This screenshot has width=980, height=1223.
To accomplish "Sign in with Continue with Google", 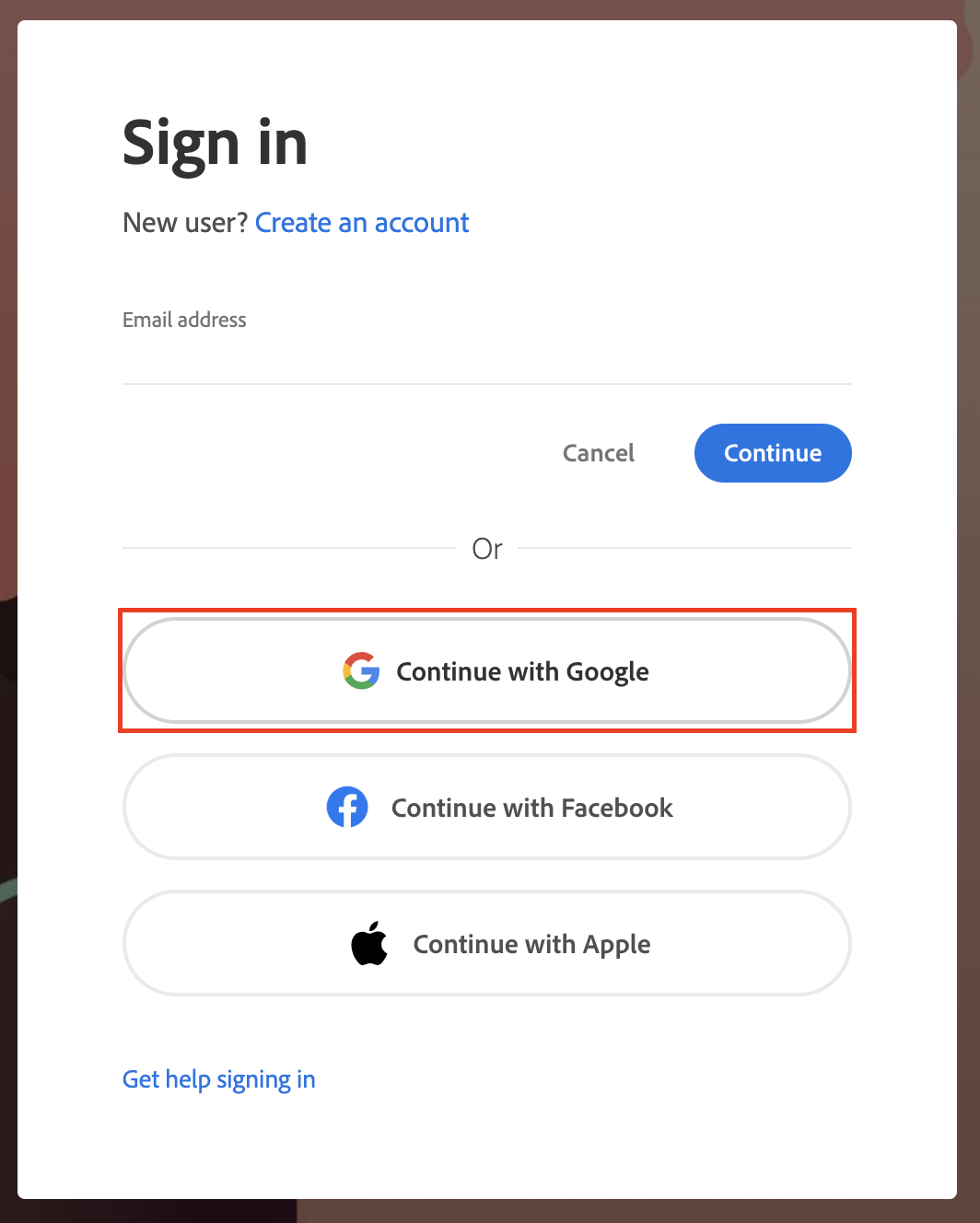I will (x=486, y=671).
